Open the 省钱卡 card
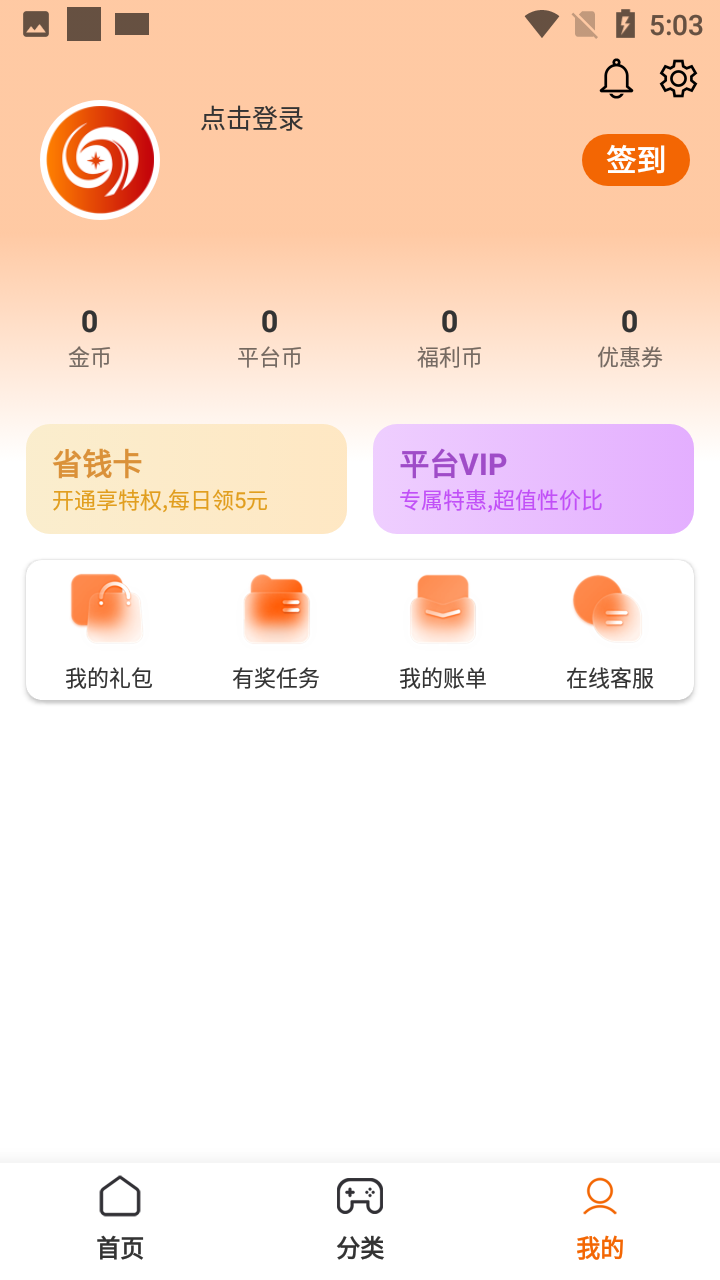 (187, 479)
